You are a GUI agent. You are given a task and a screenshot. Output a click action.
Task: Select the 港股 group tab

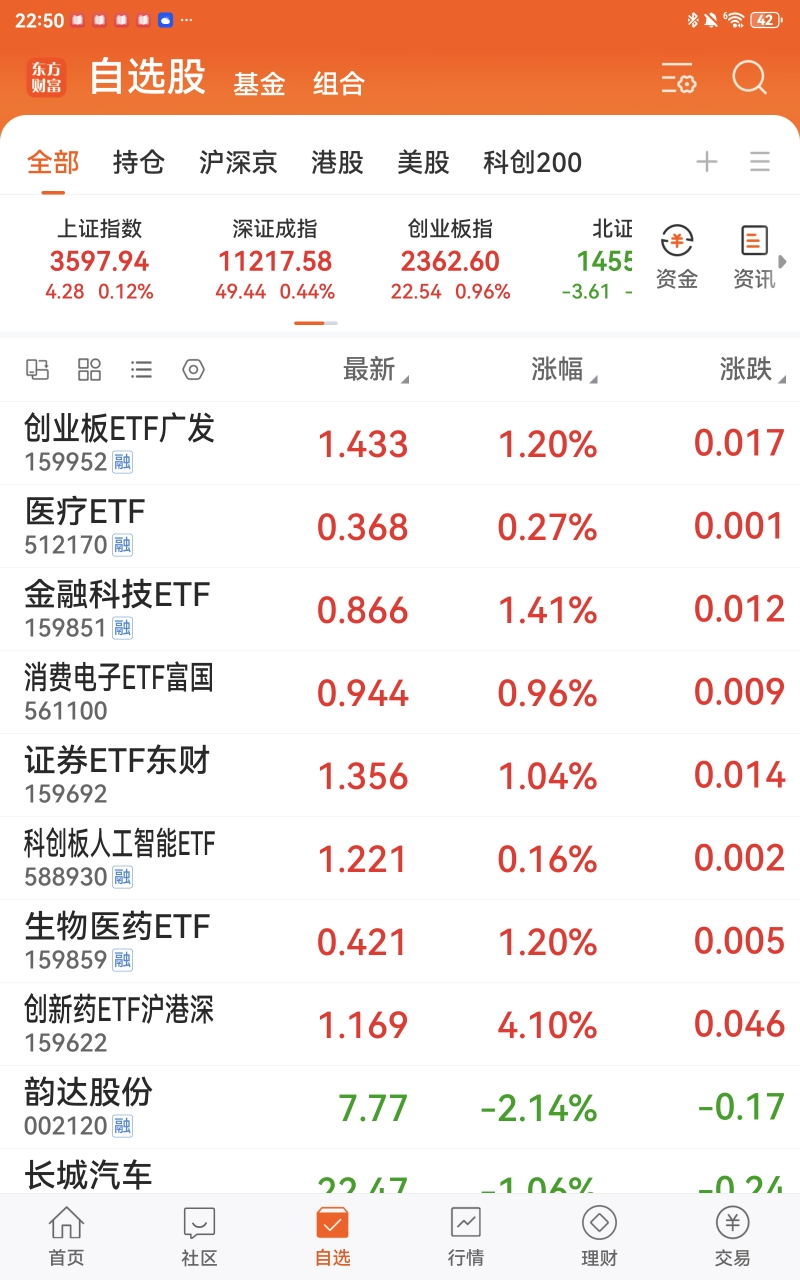click(338, 162)
